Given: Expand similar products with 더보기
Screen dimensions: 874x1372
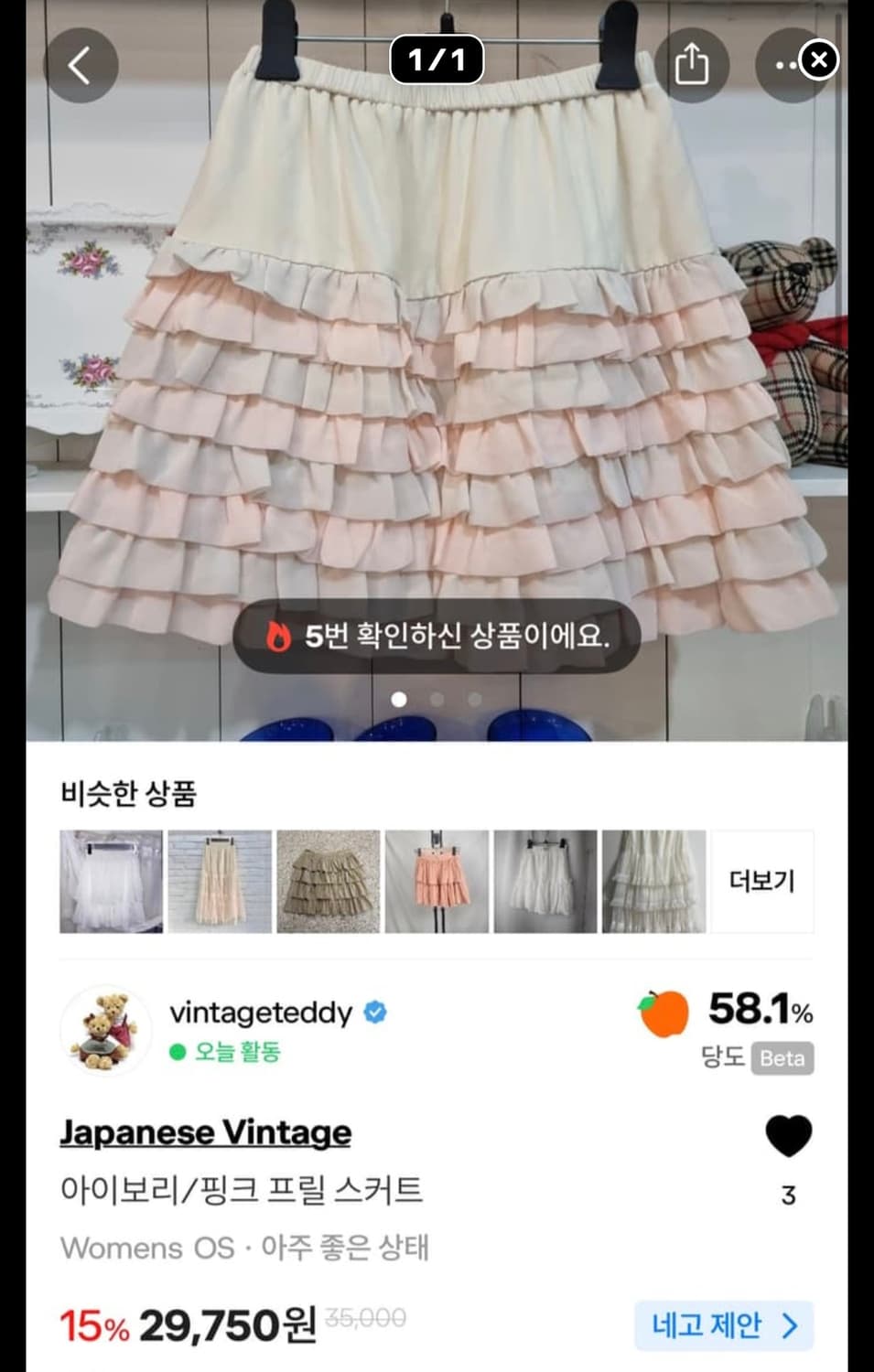Looking at the screenshot, I should point(761,880).
